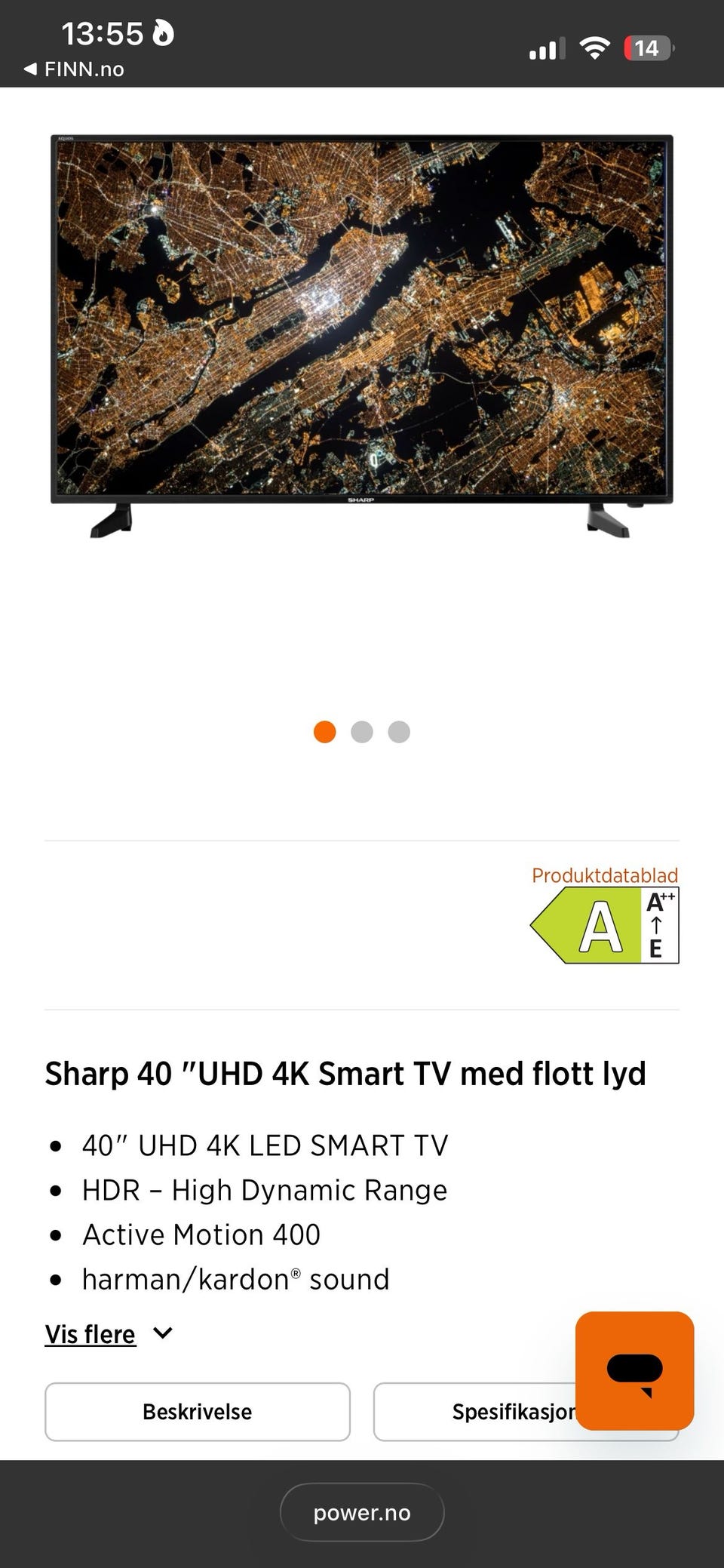Jump to the second image dot
The width and height of the screenshot is (724, 1568).
(362, 732)
